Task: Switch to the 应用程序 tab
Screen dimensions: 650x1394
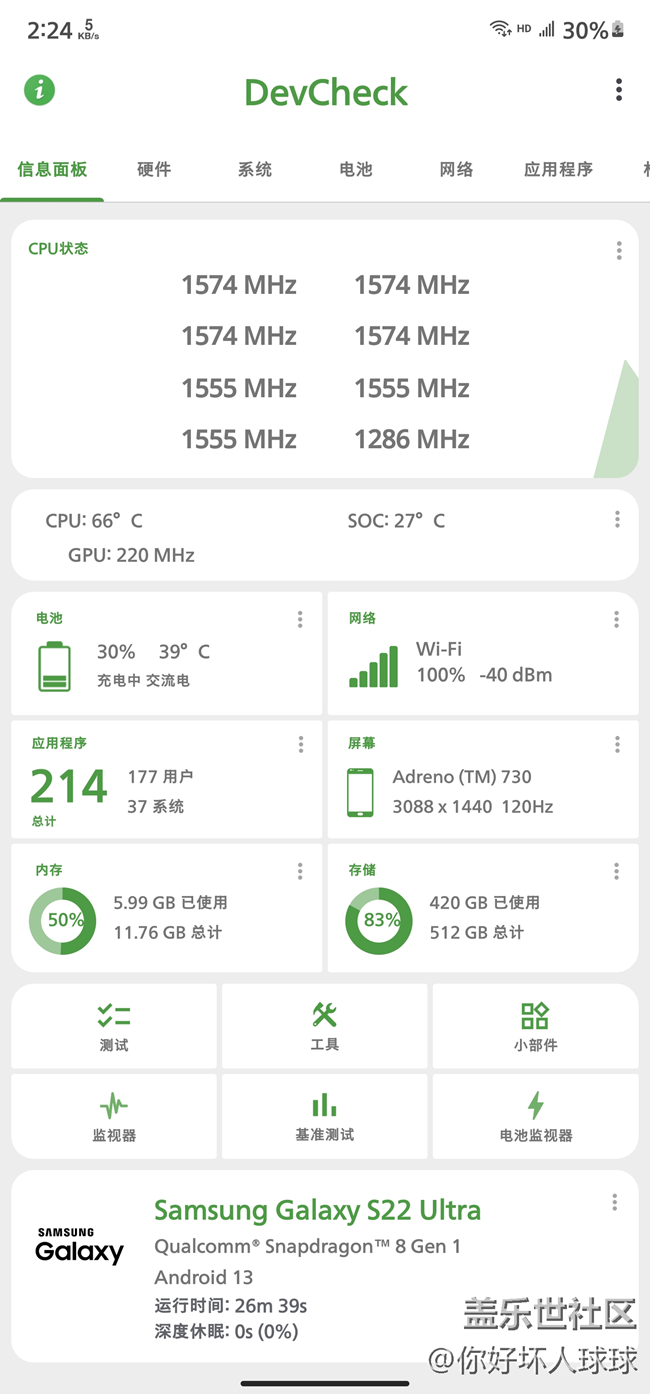Action: [x=558, y=170]
